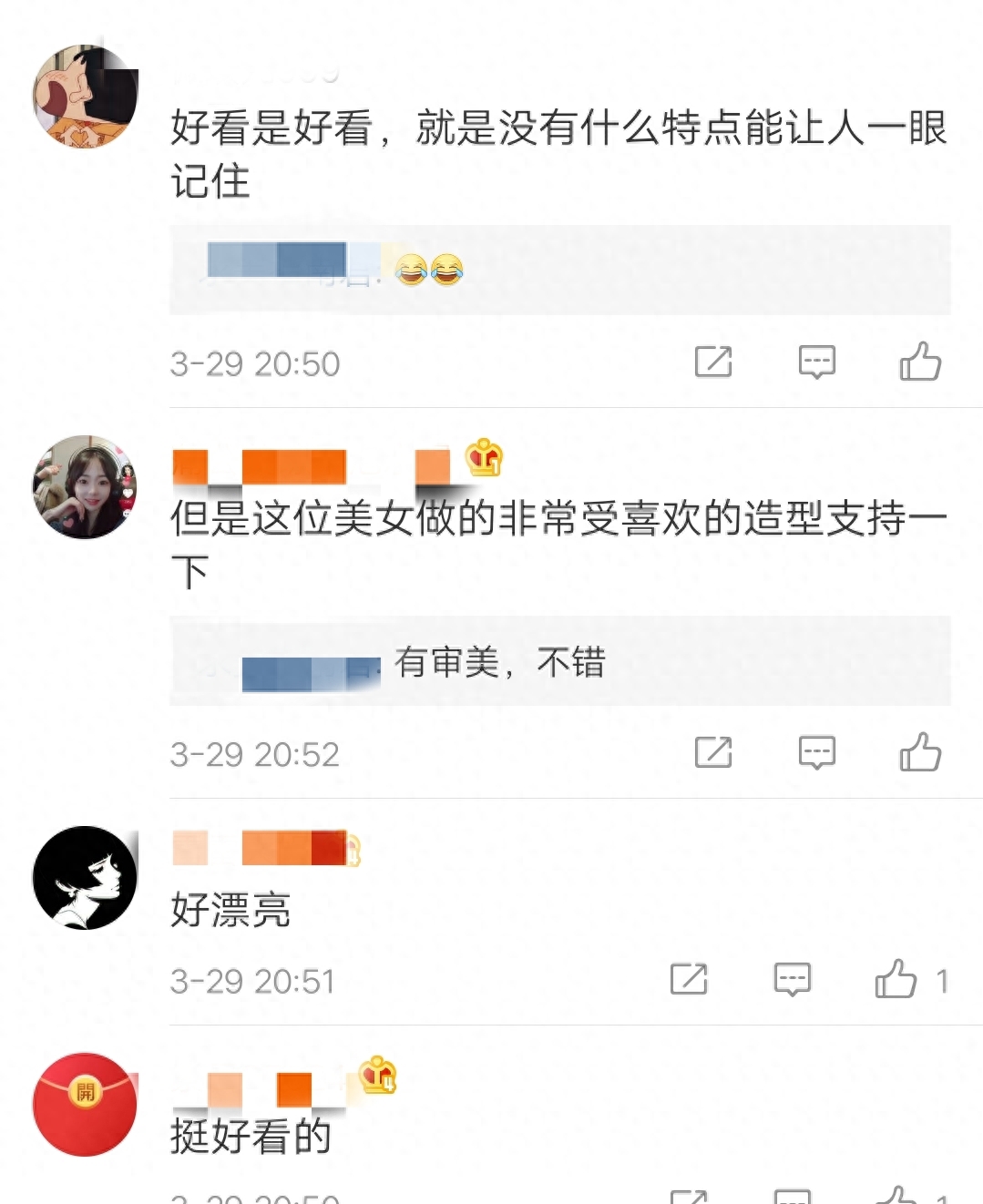Reply to the comment posted at 3-29 20:50
Viewport: 983px width, 1204px height.
click(816, 362)
